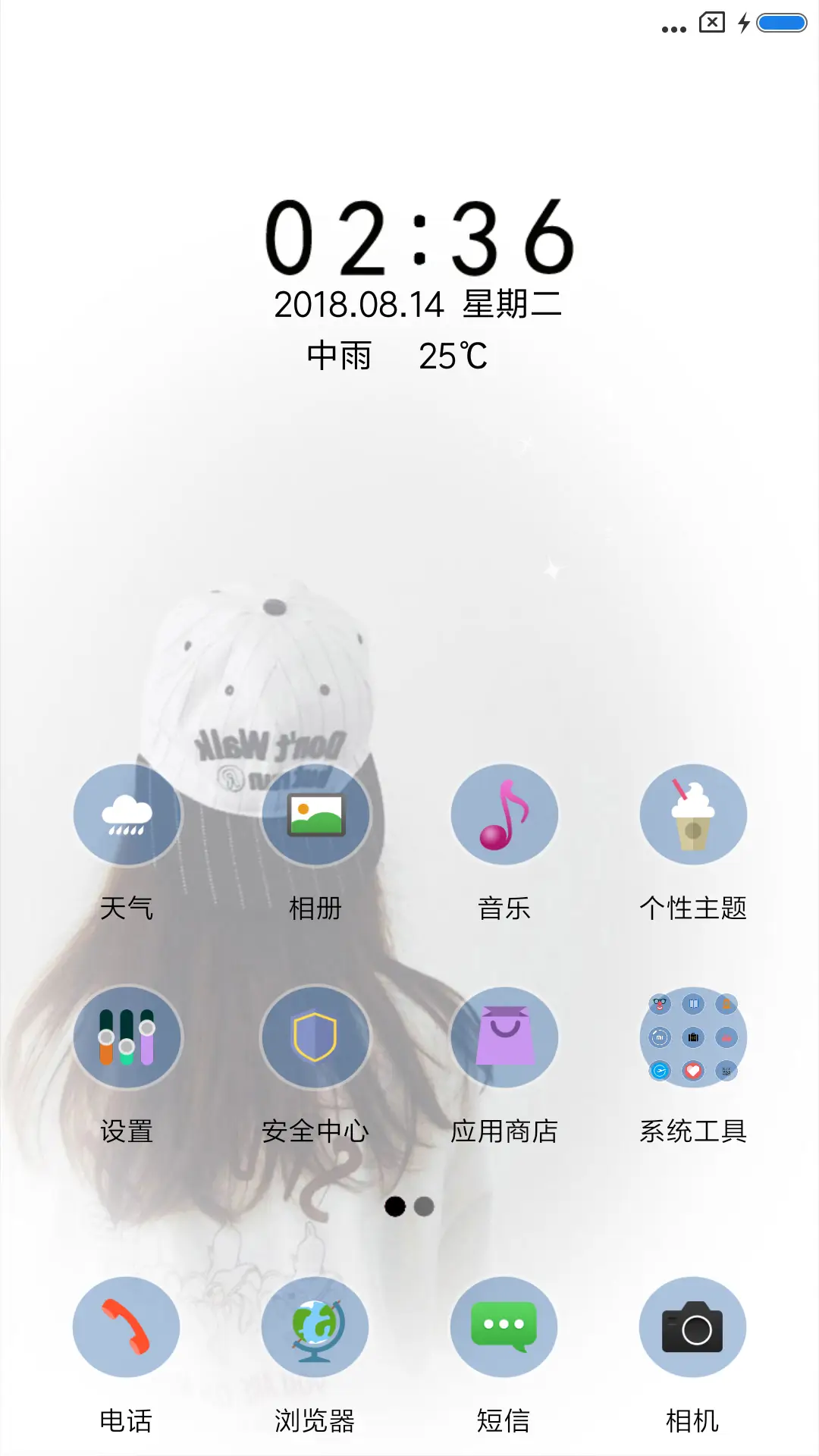The width and height of the screenshot is (819, 1456).
Task: Open the 天气 (Weather) app
Action: tap(126, 814)
